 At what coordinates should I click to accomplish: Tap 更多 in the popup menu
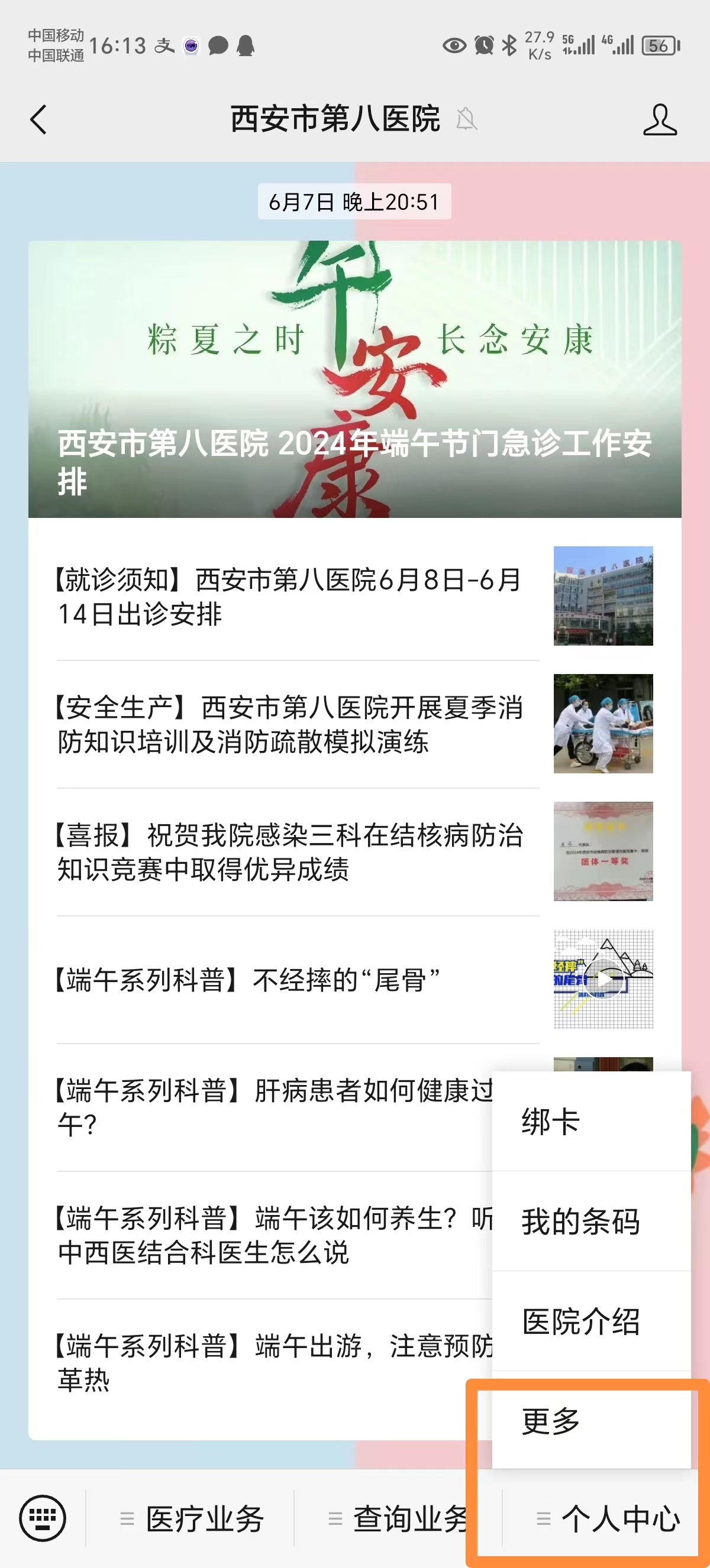(590, 1421)
